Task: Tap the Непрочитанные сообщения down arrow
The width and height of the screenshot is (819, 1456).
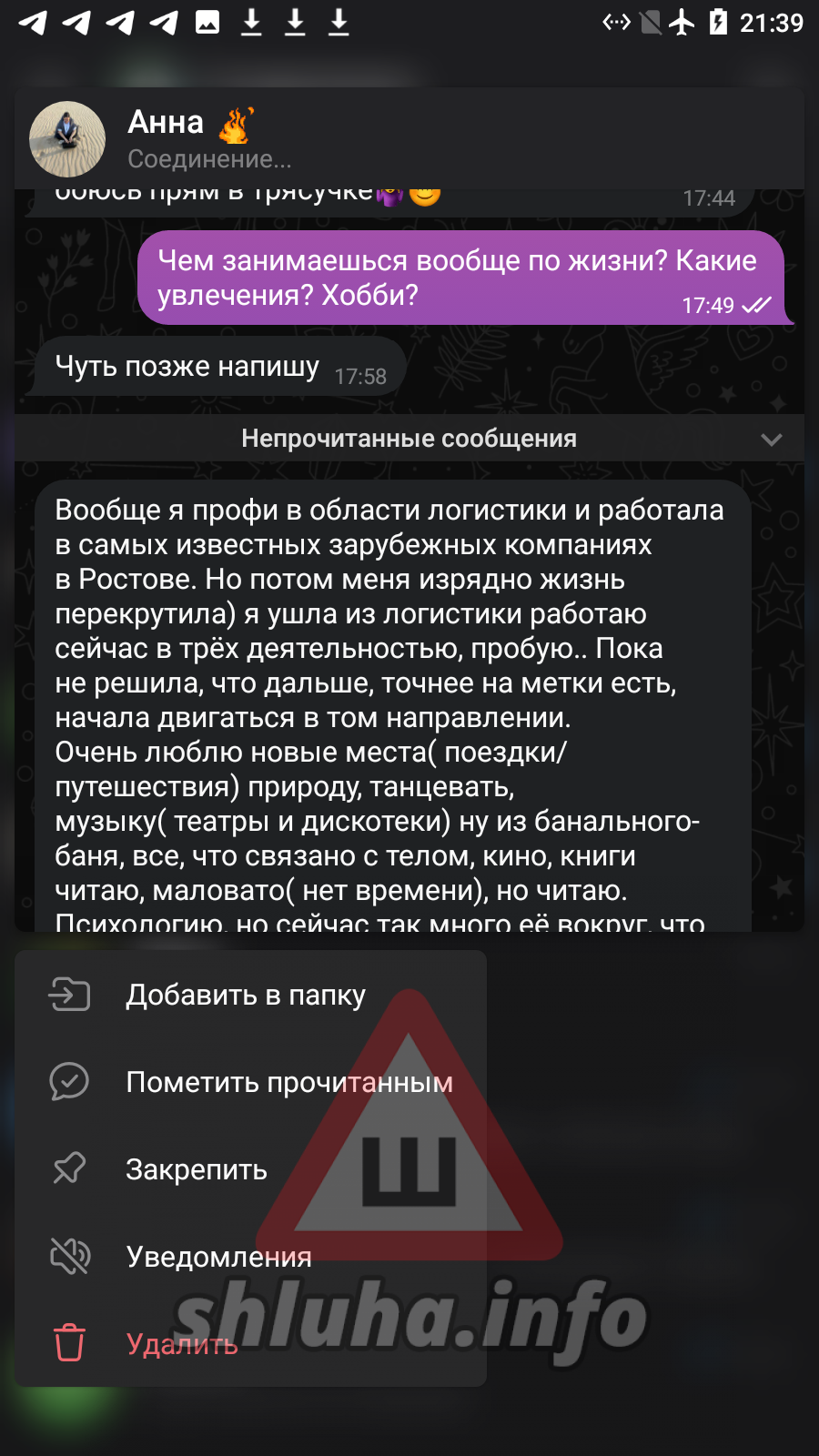Action: tap(771, 440)
